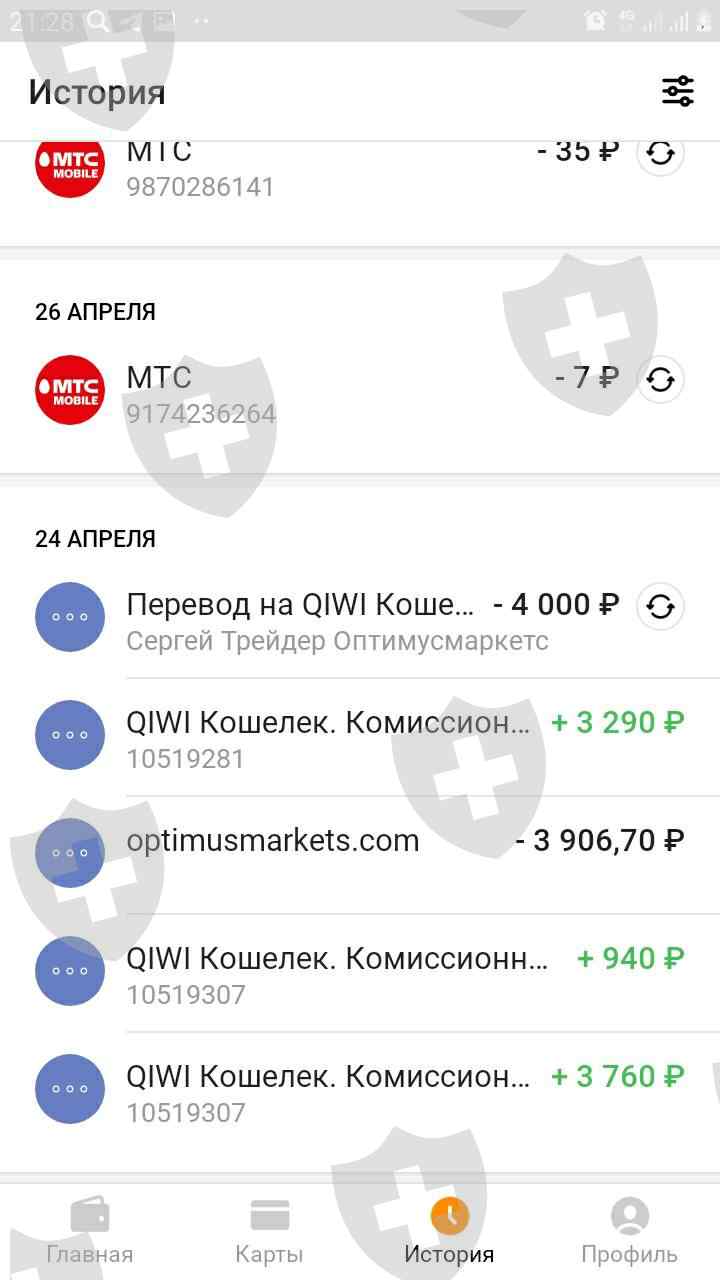The image size is (720, 1280).
Task: Repeat the MTS payment to 9174236264
Action: click(x=660, y=379)
